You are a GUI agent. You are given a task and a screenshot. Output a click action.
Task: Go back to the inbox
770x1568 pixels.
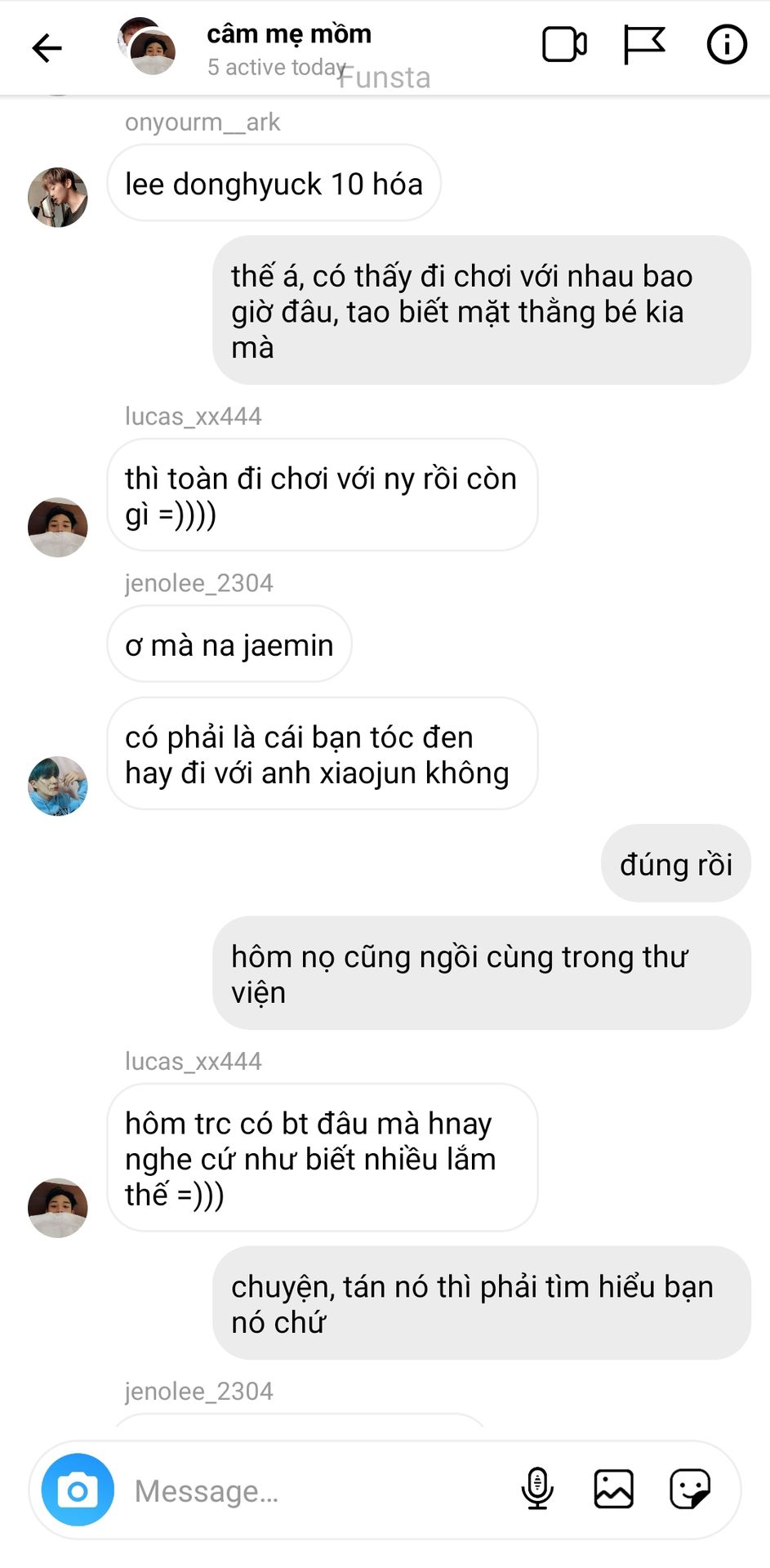click(x=47, y=47)
